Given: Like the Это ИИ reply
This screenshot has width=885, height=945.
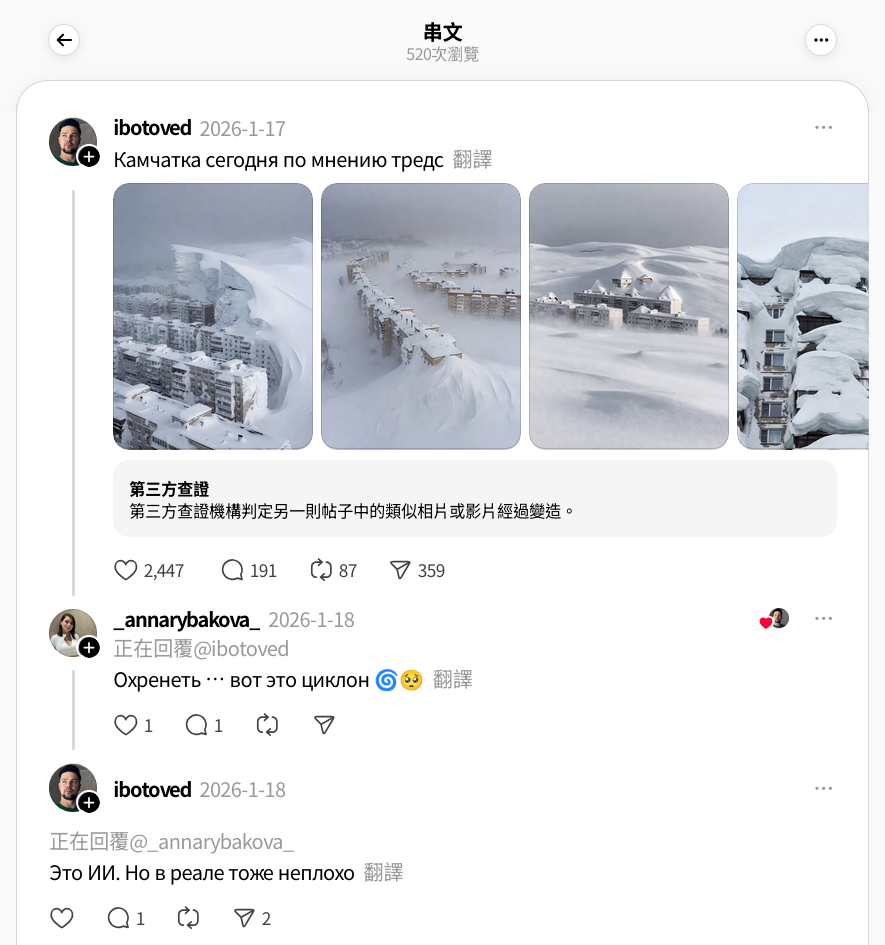Looking at the screenshot, I should click(x=62, y=918).
